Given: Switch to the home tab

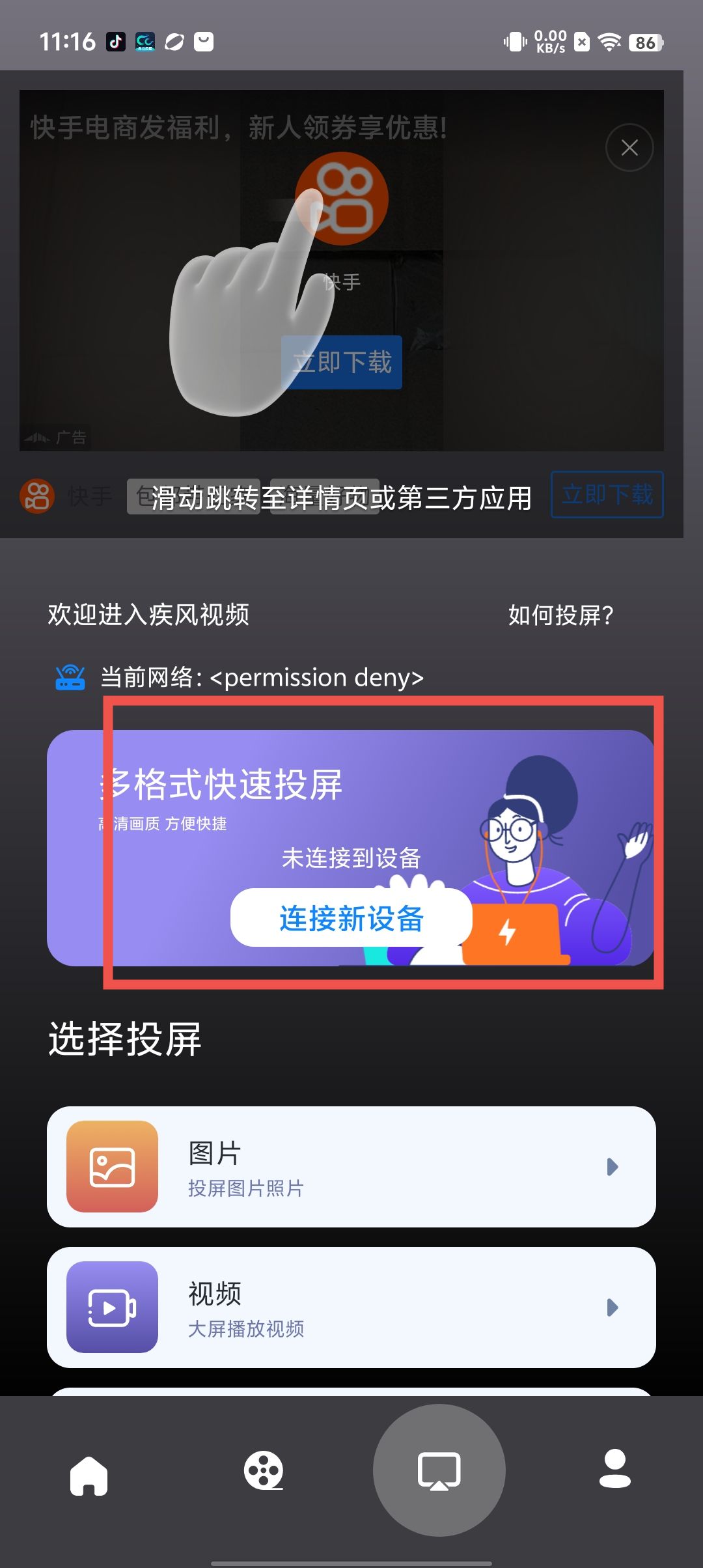Looking at the screenshot, I should click(89, 1475).
